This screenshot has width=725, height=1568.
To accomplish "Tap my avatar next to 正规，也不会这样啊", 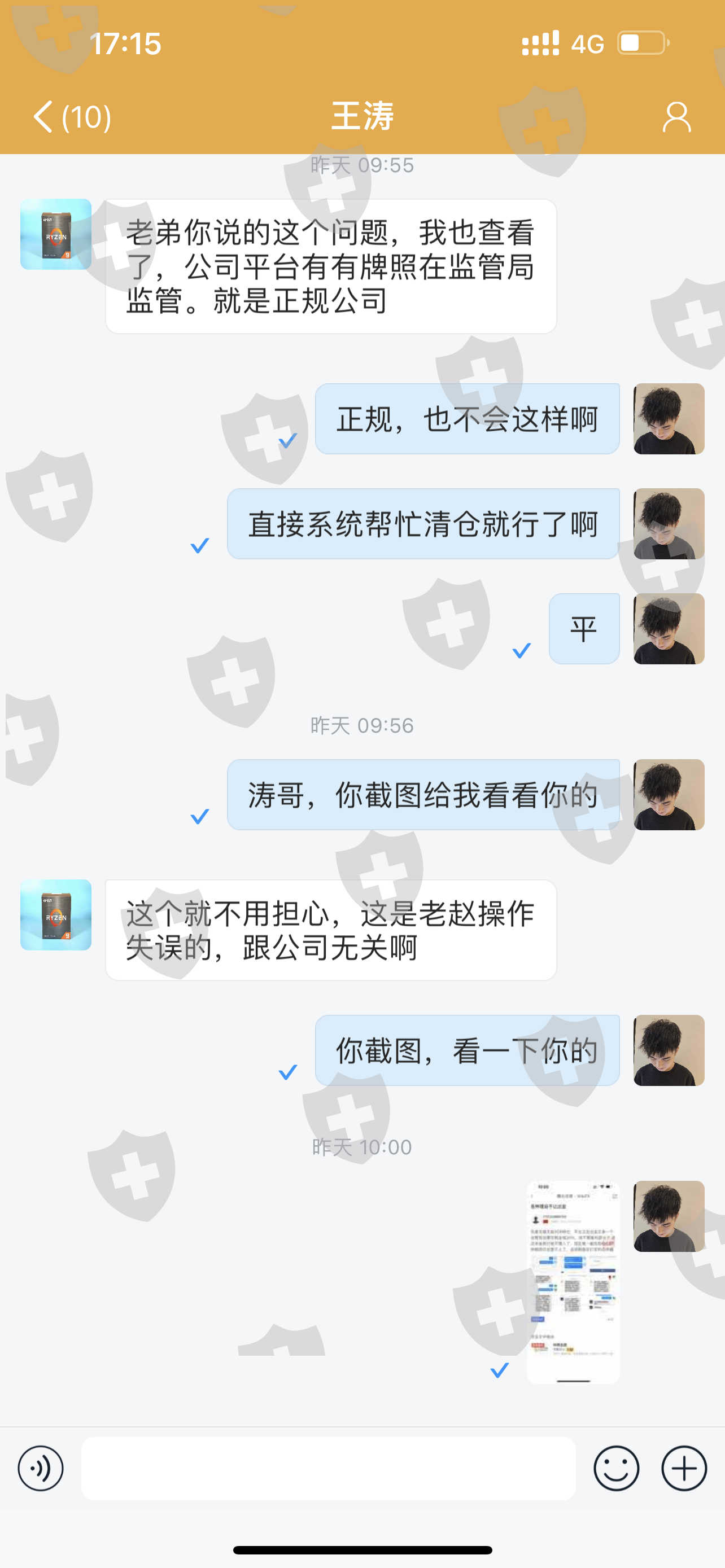I will point(669,419).
